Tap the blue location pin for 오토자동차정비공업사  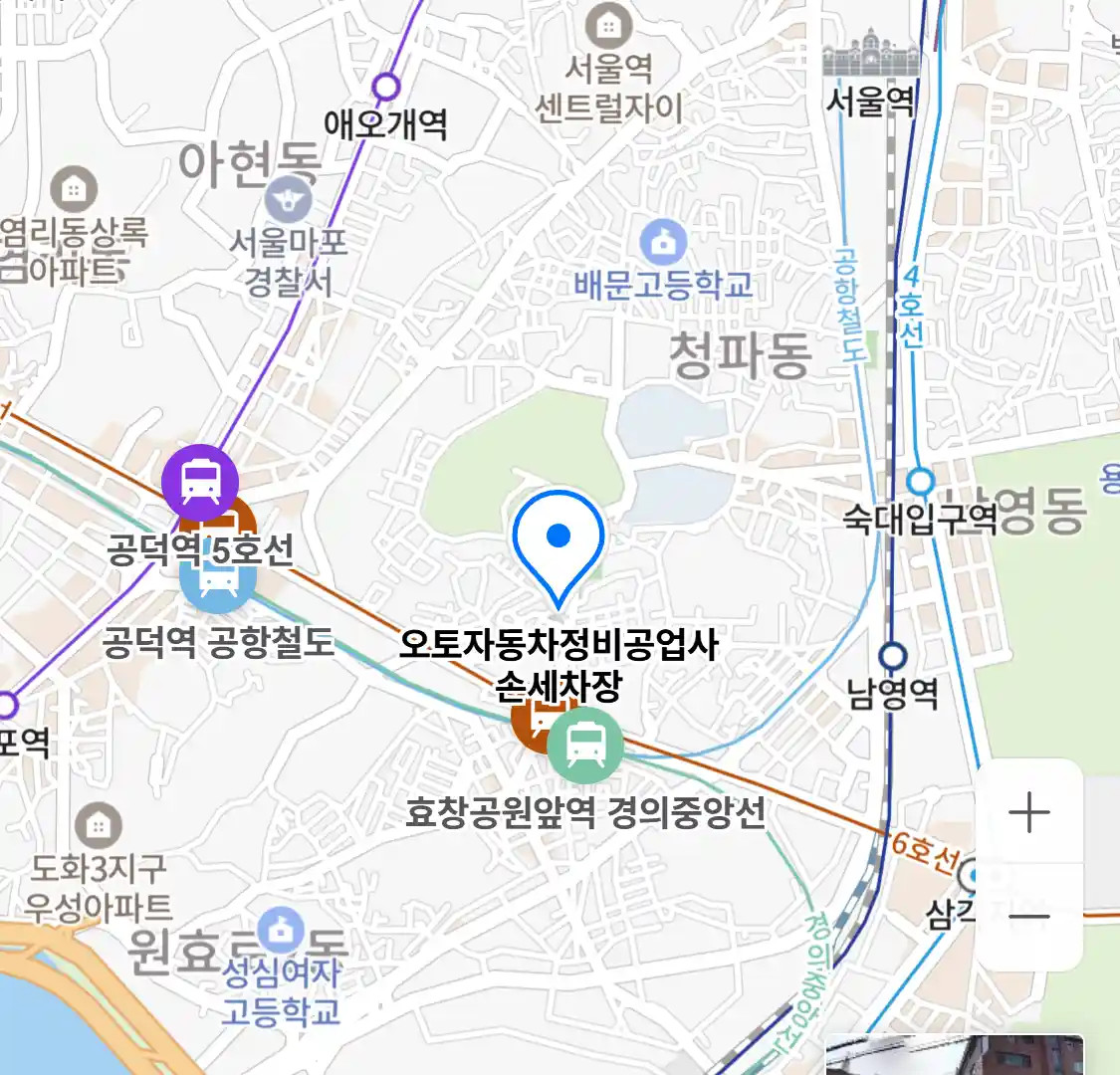click(559, 540)
